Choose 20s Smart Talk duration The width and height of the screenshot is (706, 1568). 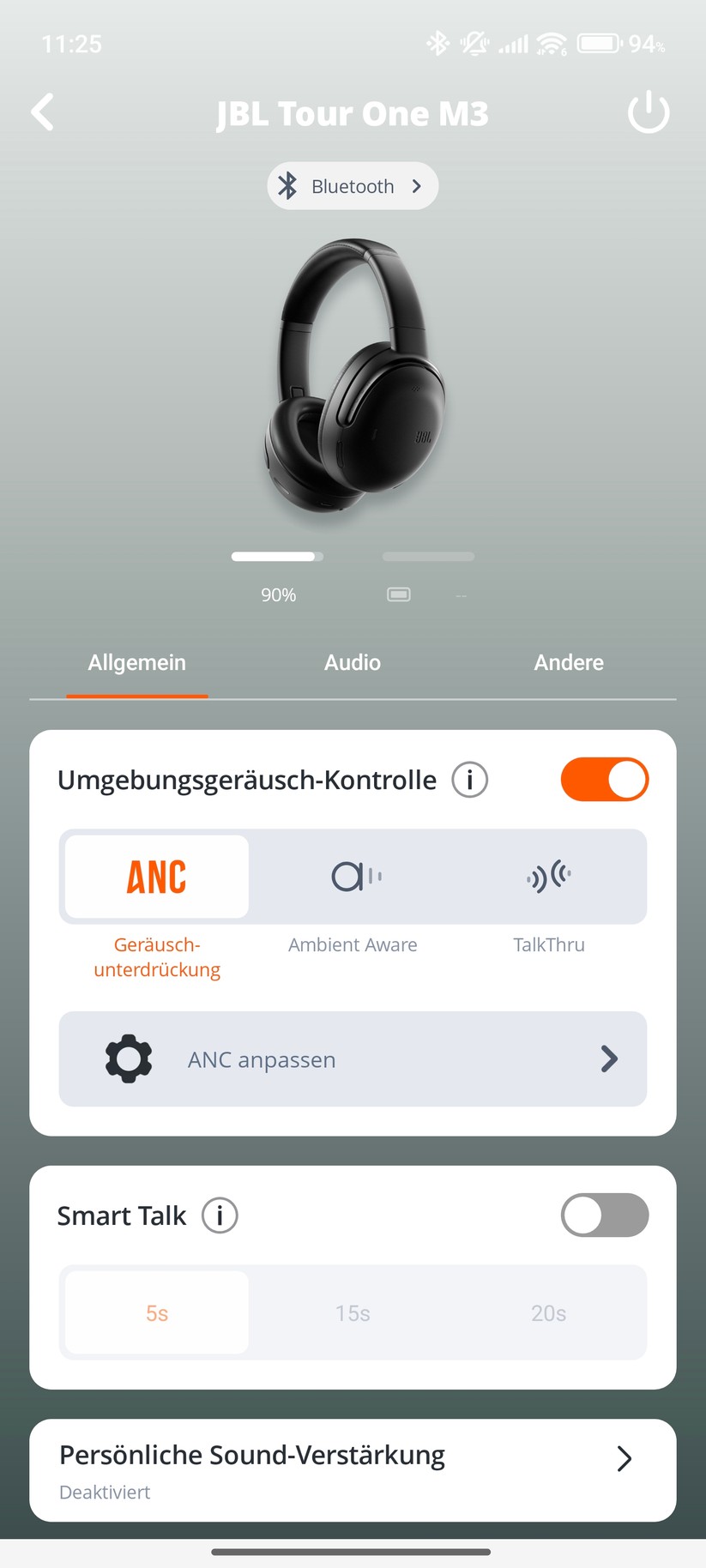click(x=549, y=1313)
